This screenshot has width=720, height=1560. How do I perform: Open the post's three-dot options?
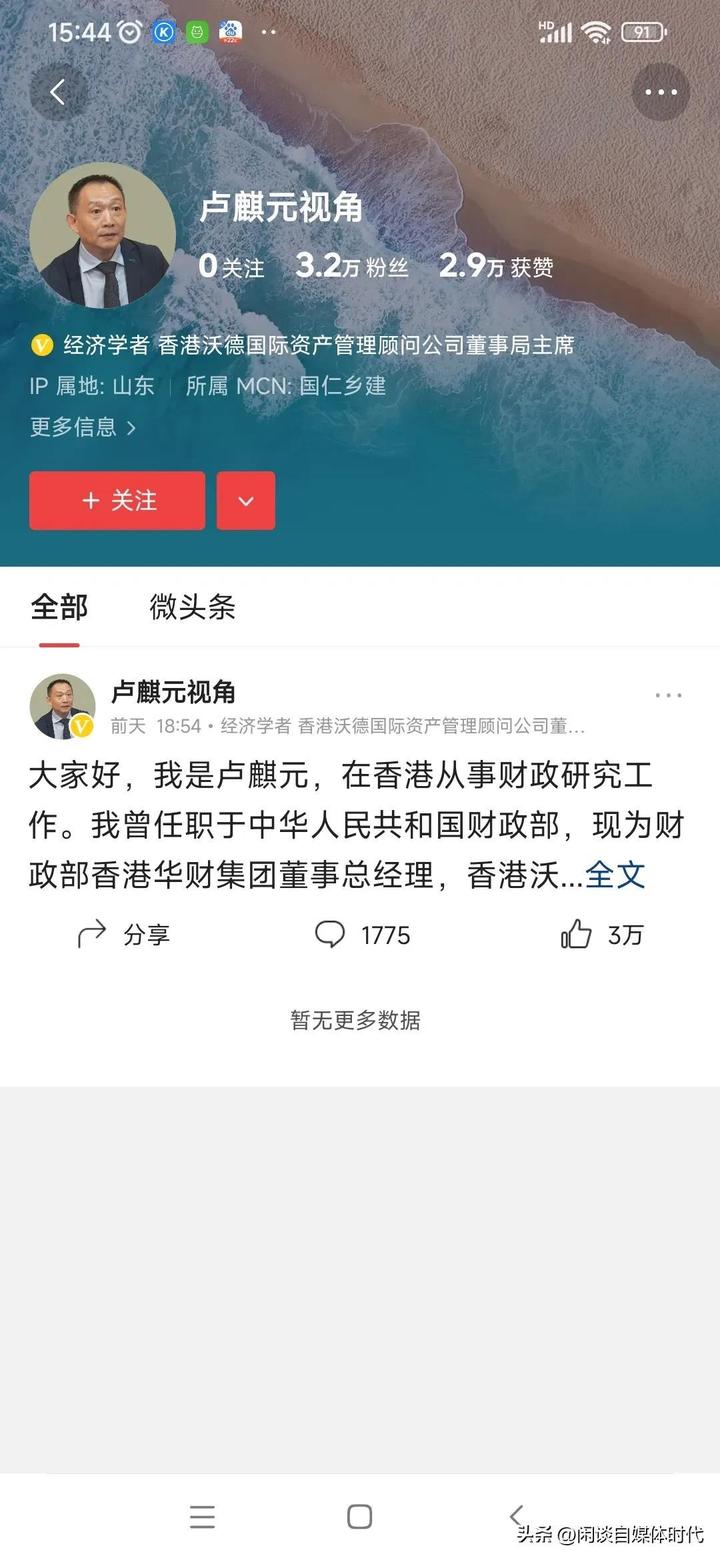(668, 695)
